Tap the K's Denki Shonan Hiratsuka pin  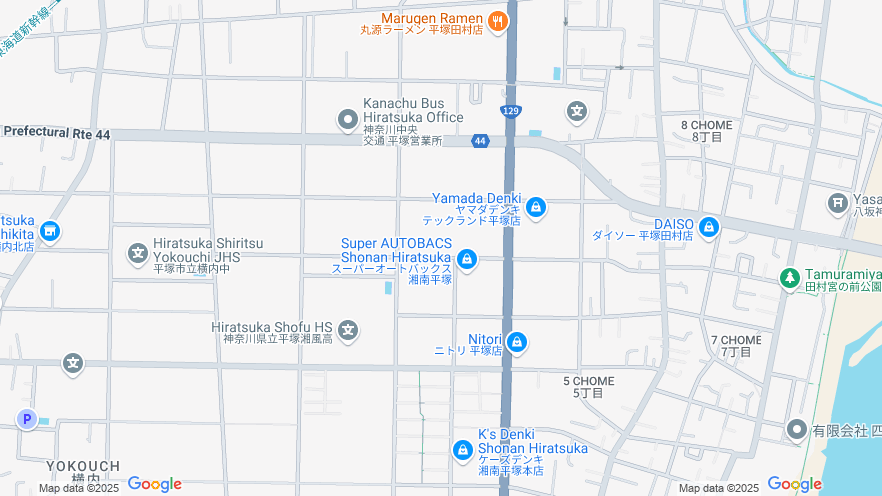point(462,450)
